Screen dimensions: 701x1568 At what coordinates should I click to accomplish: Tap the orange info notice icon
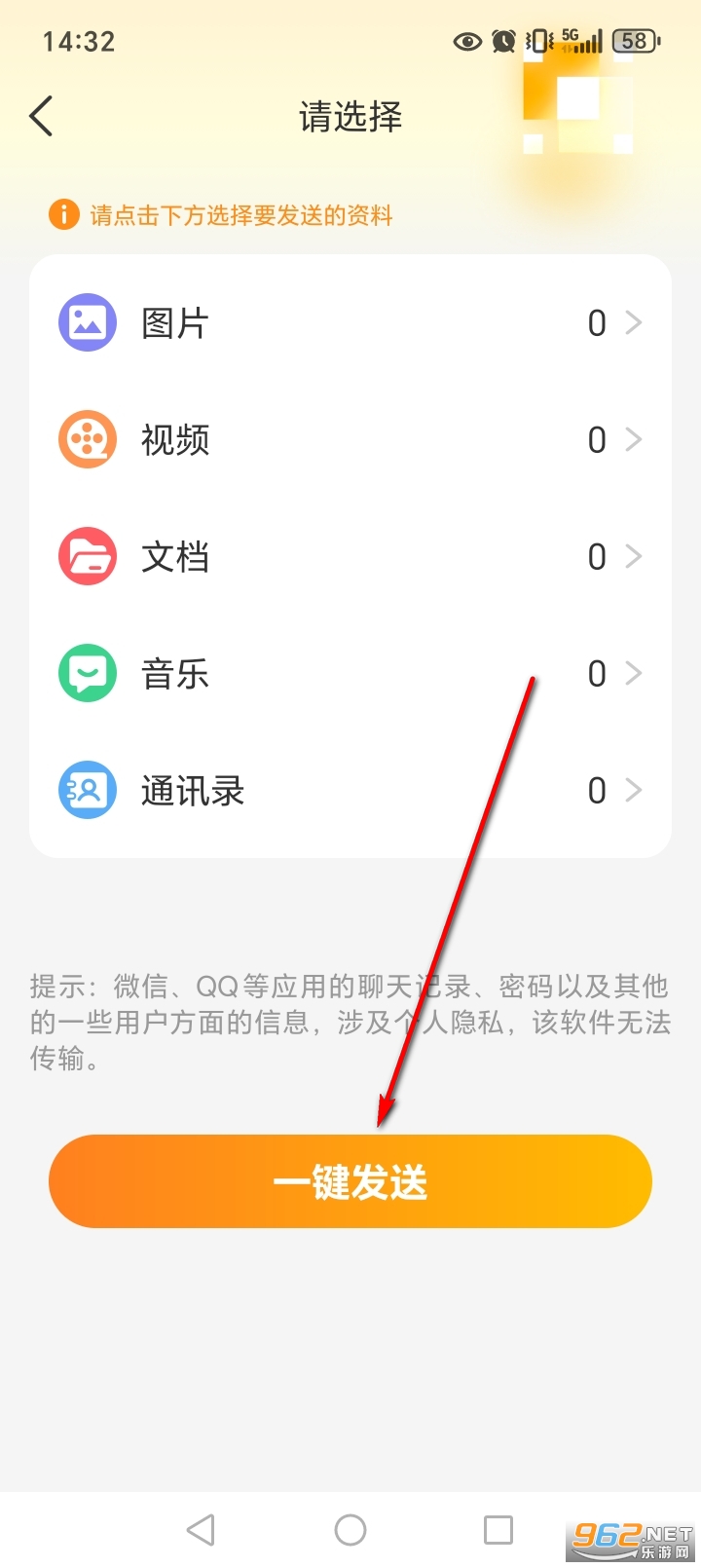[62, 214]
